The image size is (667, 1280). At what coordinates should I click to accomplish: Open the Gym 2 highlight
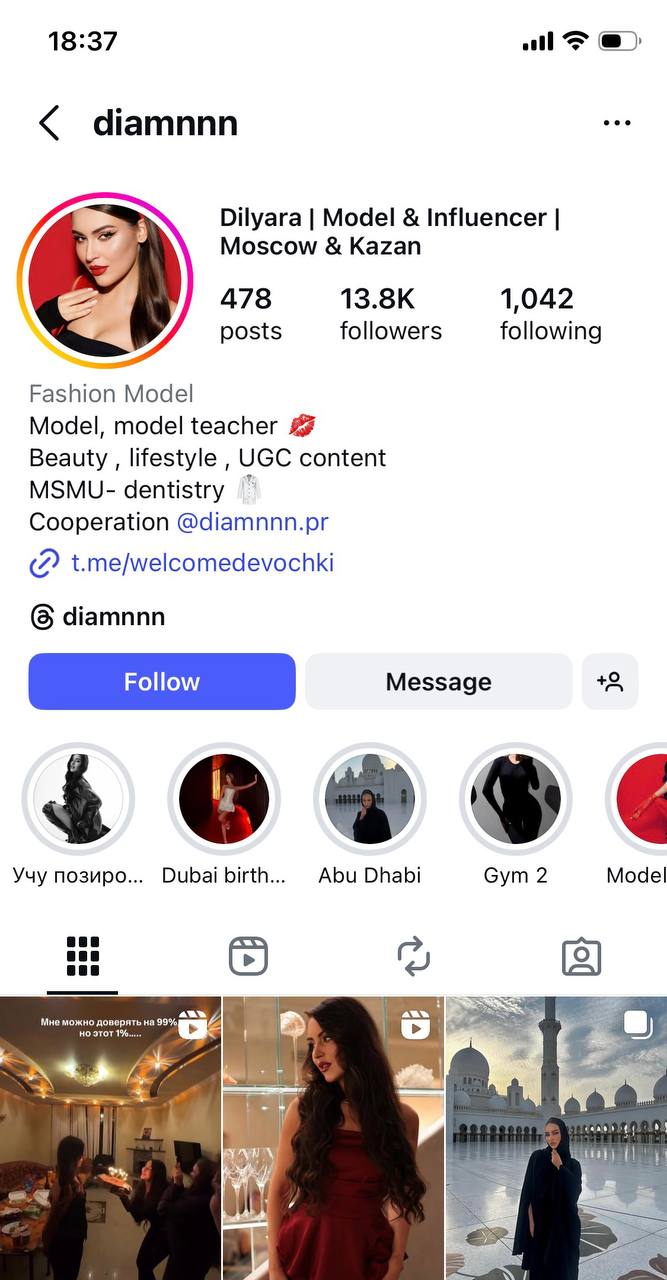tap(515, 799)
